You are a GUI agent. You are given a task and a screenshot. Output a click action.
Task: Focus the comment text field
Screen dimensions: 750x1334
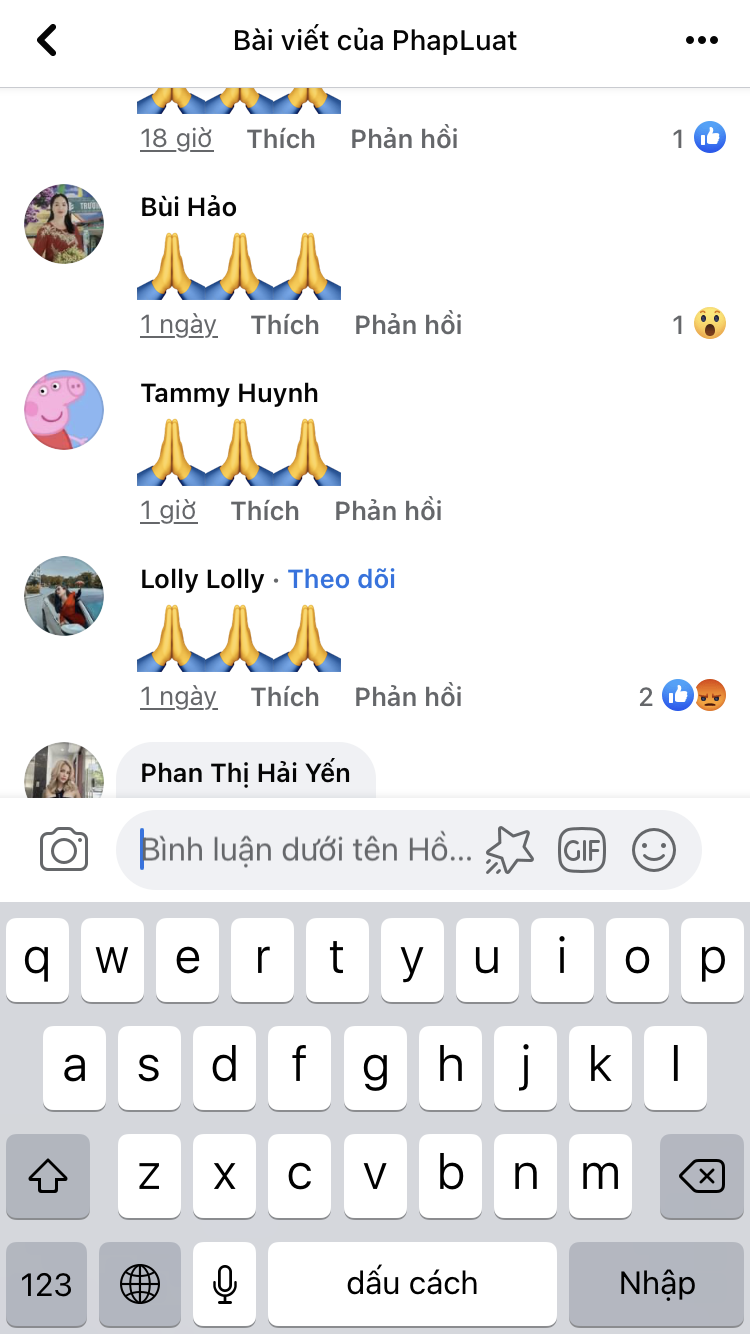coord(305,851)
